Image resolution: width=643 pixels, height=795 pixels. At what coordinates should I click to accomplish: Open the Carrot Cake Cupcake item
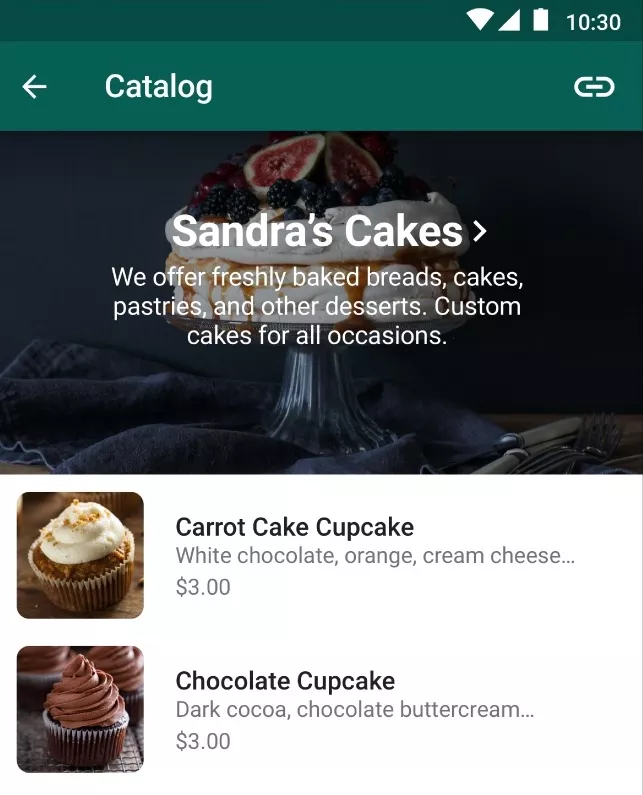pyautogui.click(x=294, y=527)
